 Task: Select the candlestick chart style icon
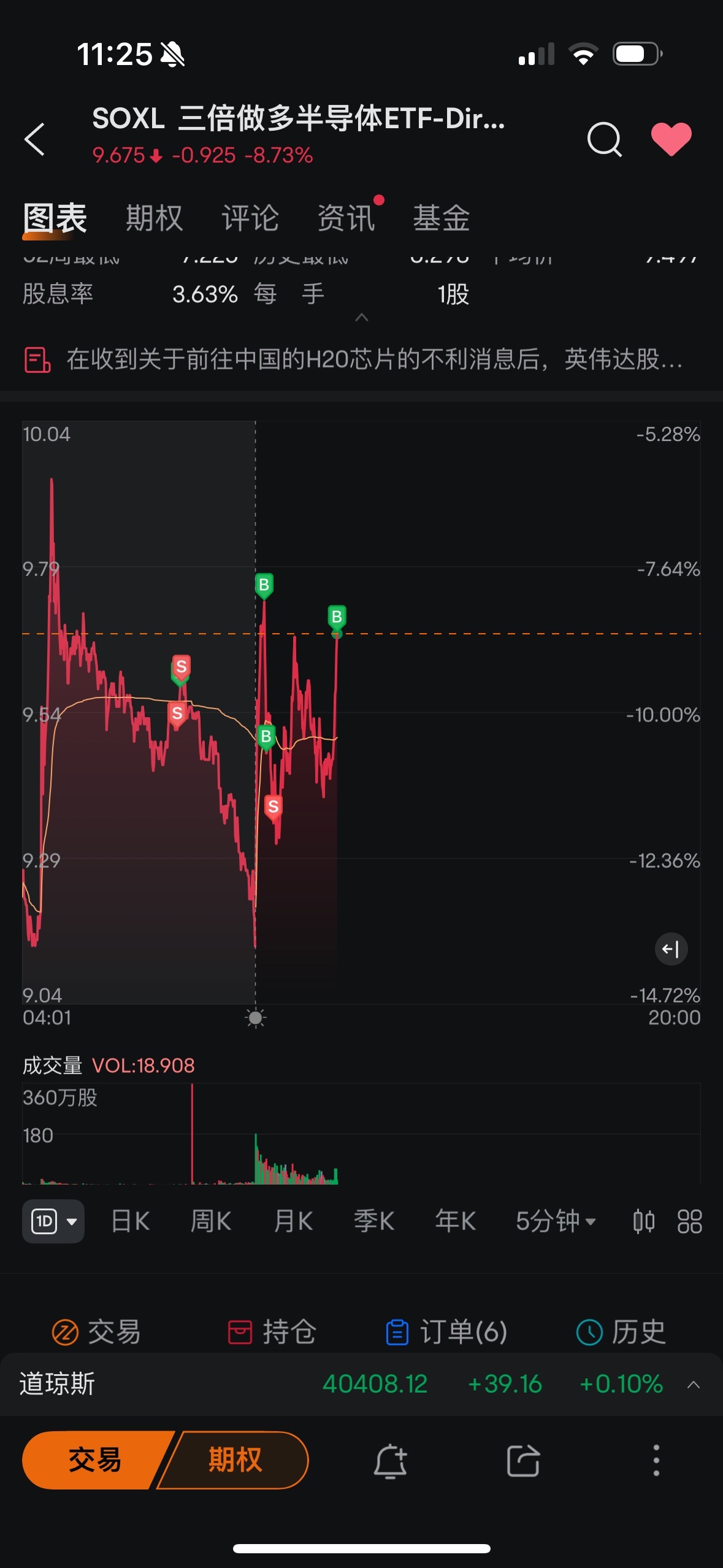point(644,1221)
